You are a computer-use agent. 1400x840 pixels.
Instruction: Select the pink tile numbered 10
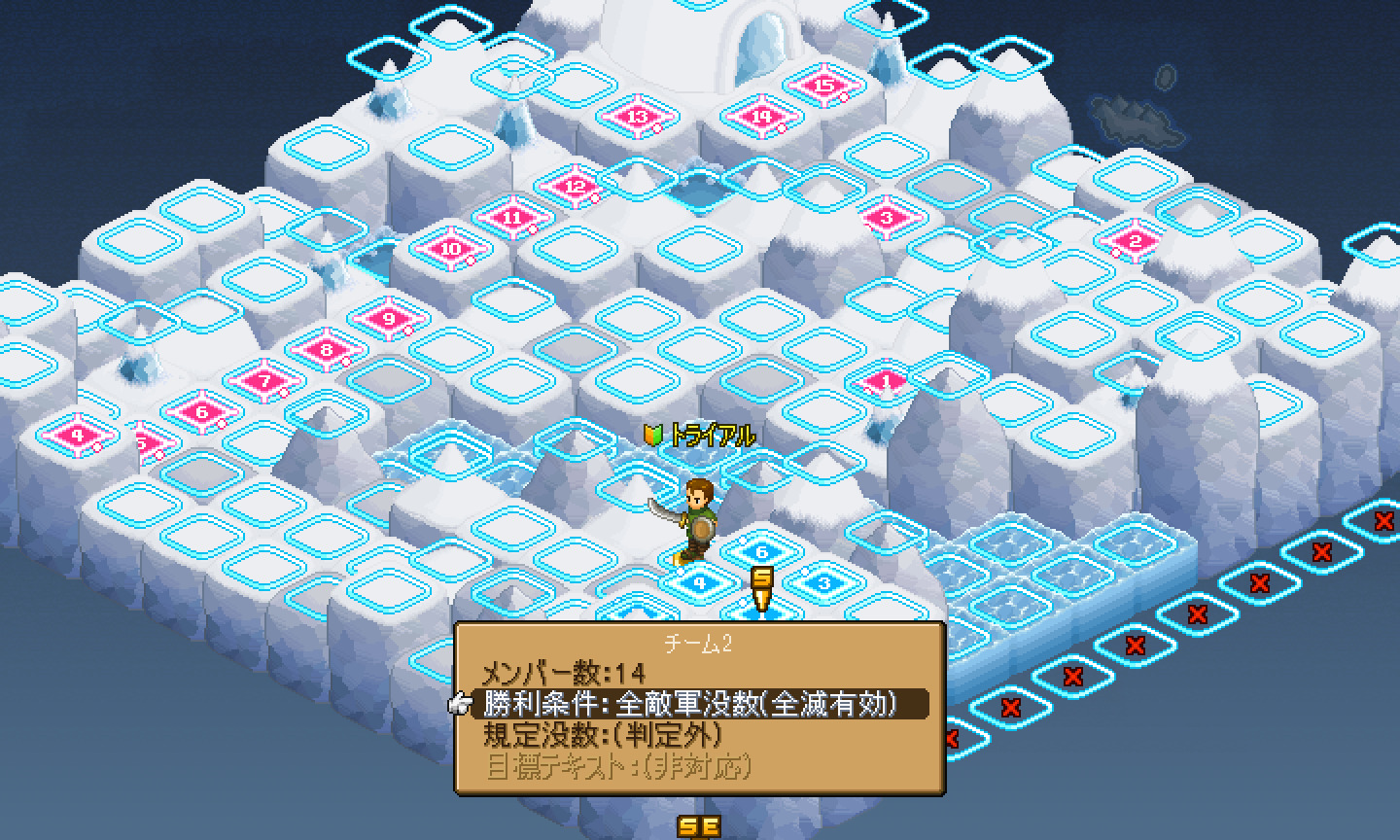[450, 249]
